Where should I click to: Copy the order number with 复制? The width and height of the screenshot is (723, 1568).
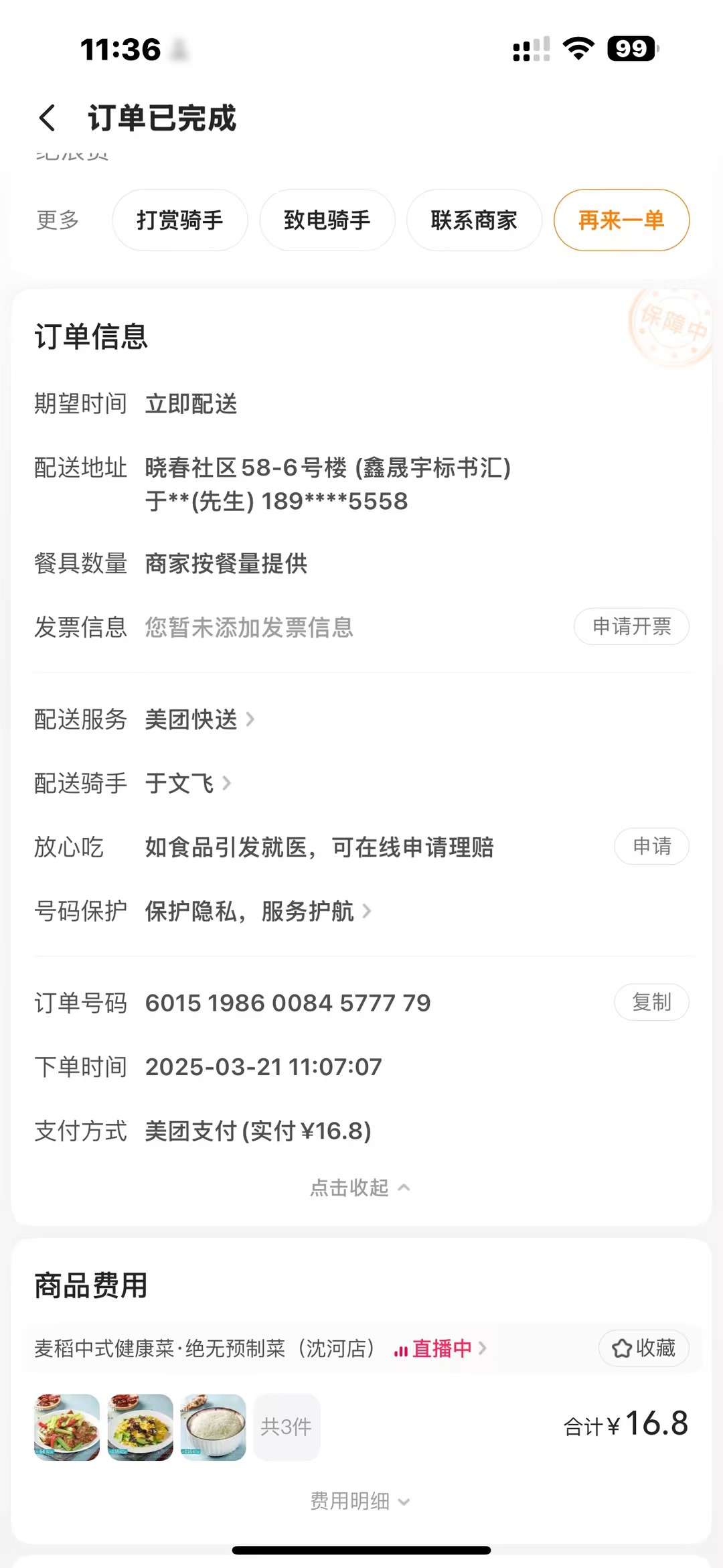[651, 1003]
